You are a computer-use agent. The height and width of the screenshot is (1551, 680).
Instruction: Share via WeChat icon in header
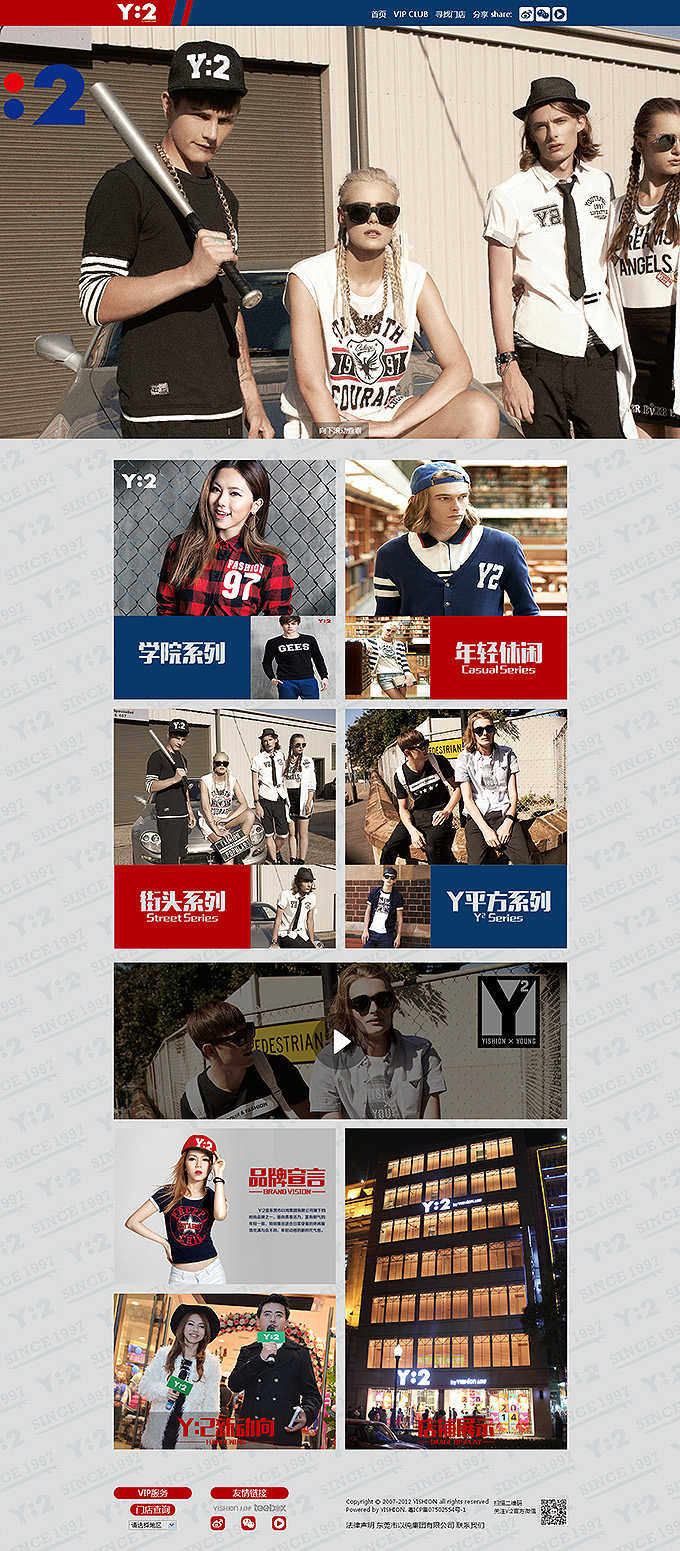(x=543, y=14)
